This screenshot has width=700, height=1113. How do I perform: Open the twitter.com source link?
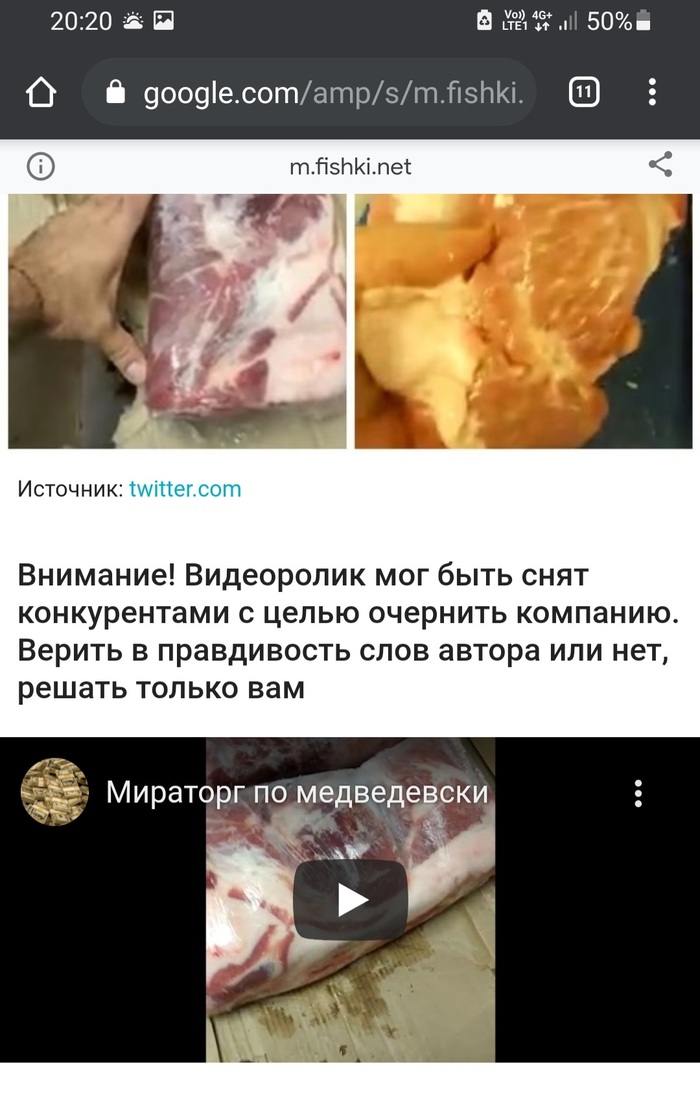185,489
